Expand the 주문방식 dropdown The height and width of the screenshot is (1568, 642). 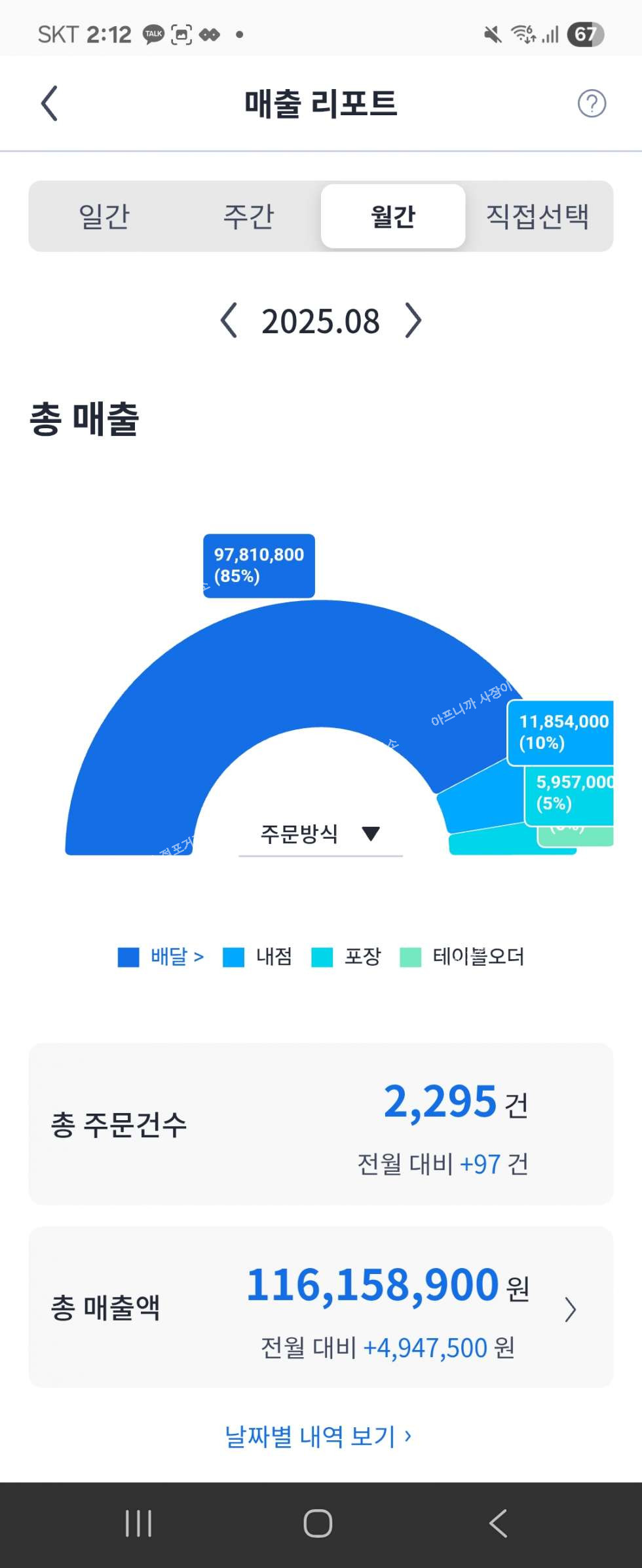pyautogui.click(x=320, y=833)
